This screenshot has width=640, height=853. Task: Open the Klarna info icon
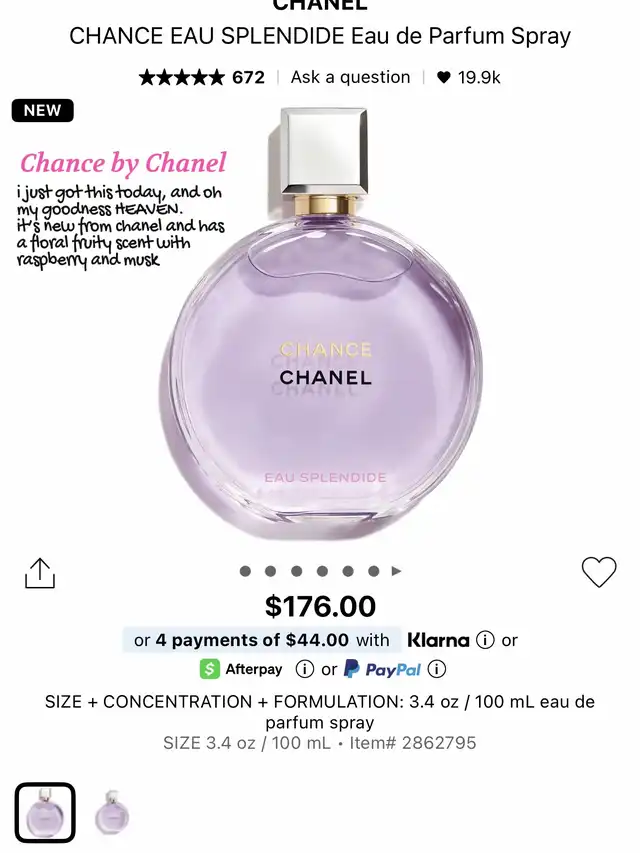pyautogui.click(x=485, y=640)
